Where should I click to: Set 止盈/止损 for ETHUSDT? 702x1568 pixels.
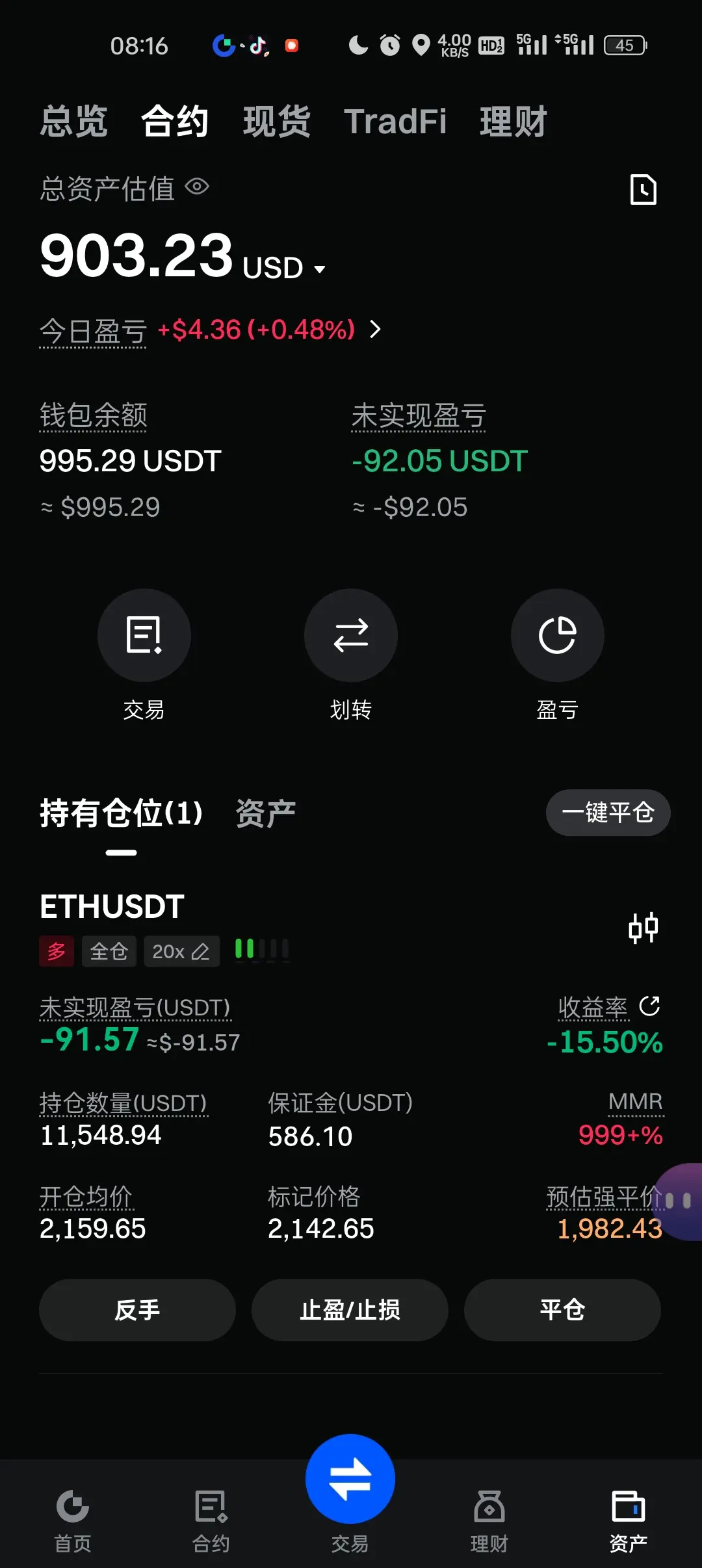(350, 1310)
